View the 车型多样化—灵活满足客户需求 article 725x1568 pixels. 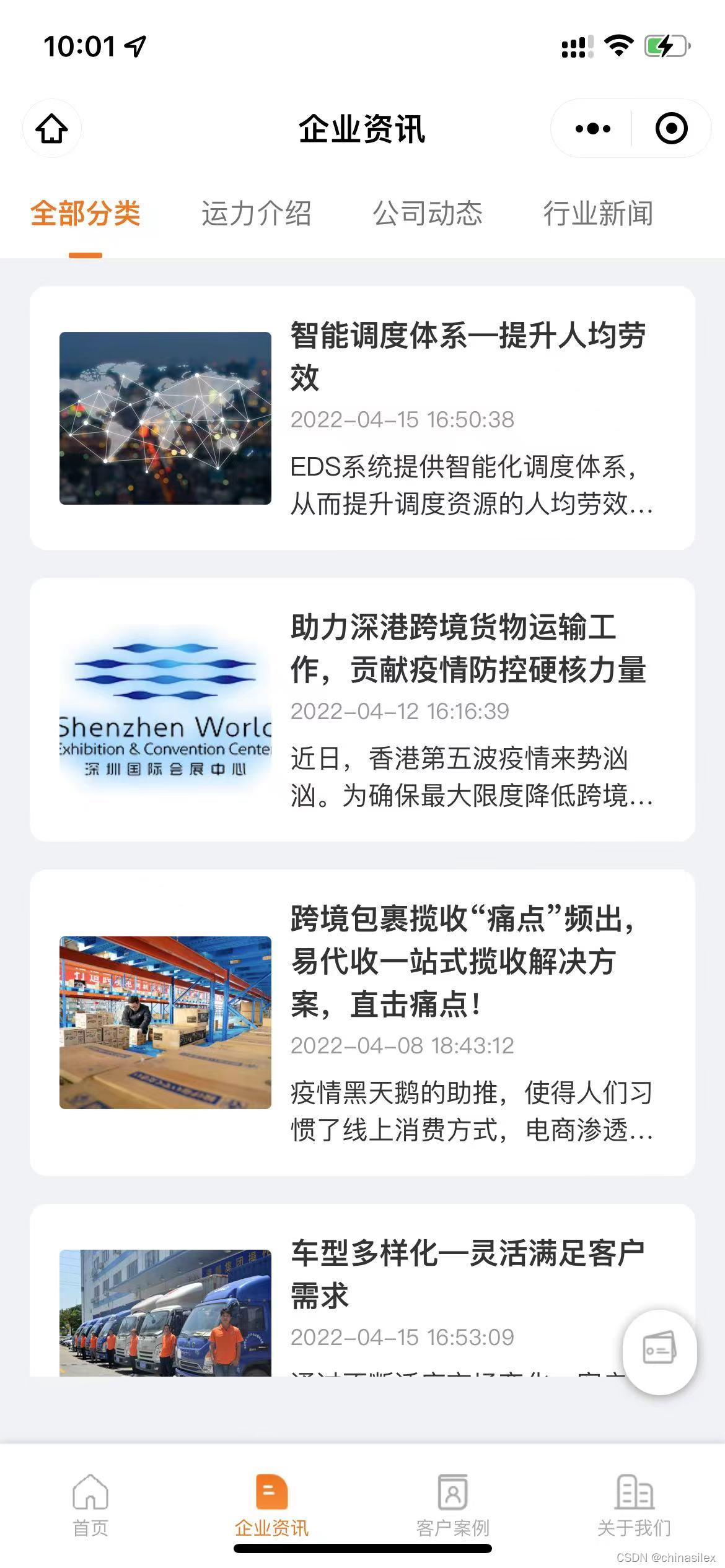468,1273
